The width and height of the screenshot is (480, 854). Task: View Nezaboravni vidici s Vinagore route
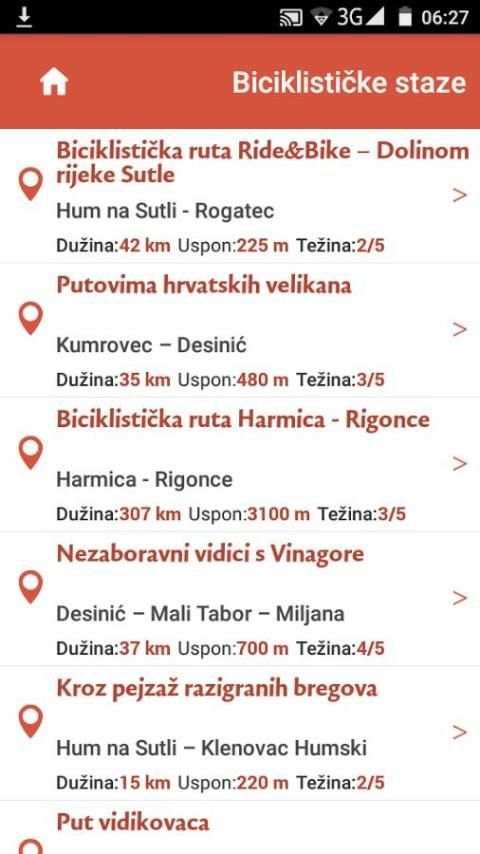[240, 599]
